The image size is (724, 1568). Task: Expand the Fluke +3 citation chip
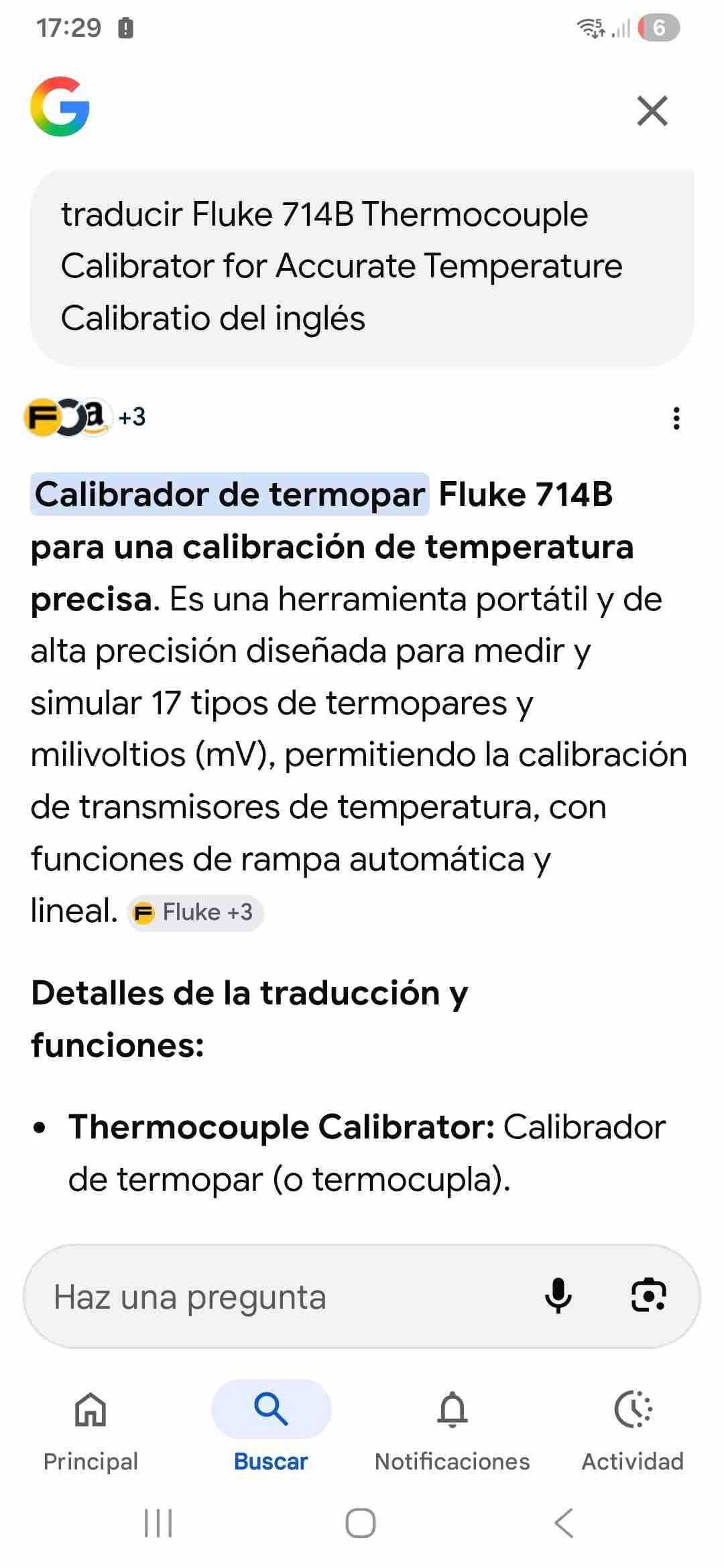[196, 912]
